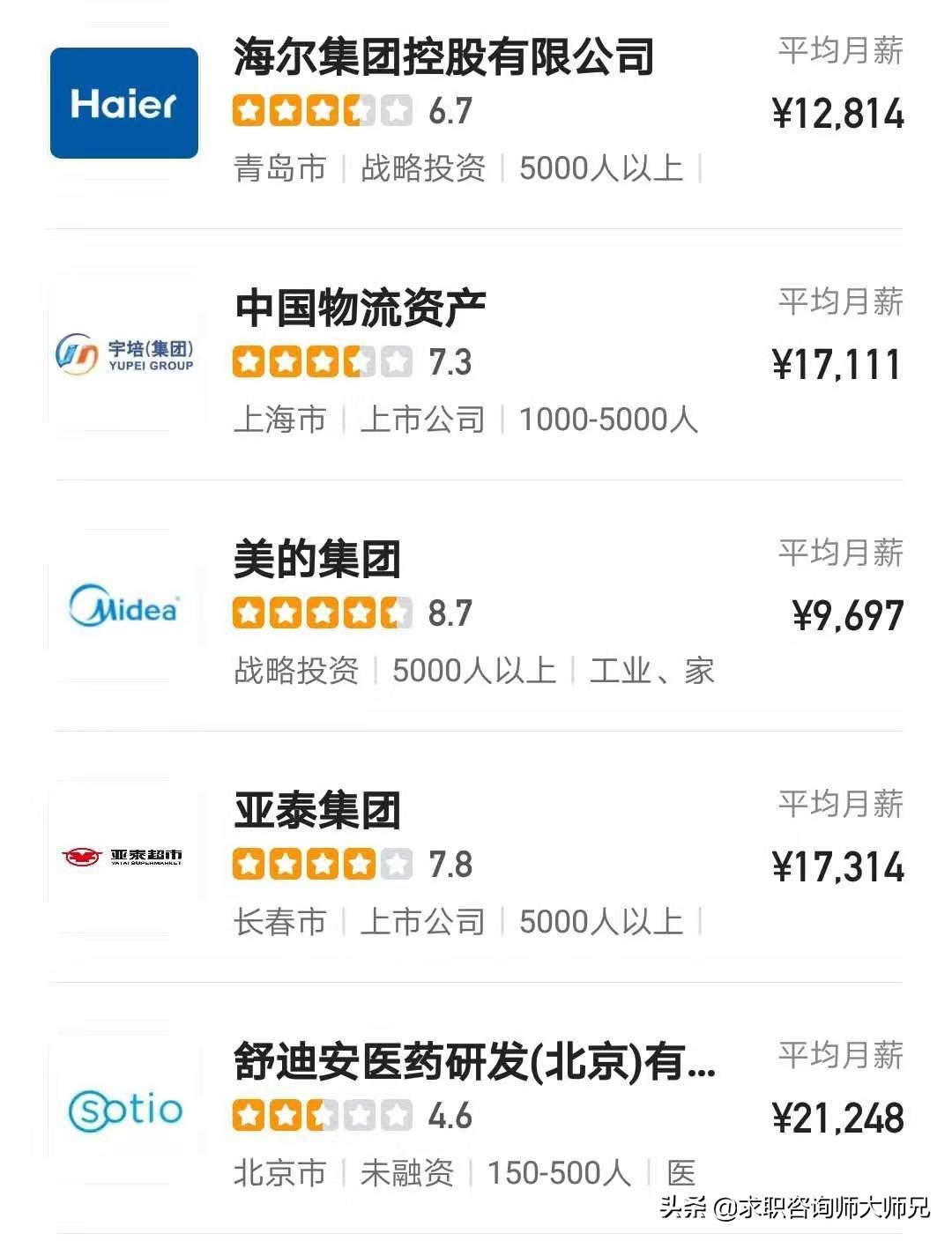Click the fourth star in Haier's rating
Image resolution: width=952 pixels, height=1241 pixels.
(x=360, y=113)
